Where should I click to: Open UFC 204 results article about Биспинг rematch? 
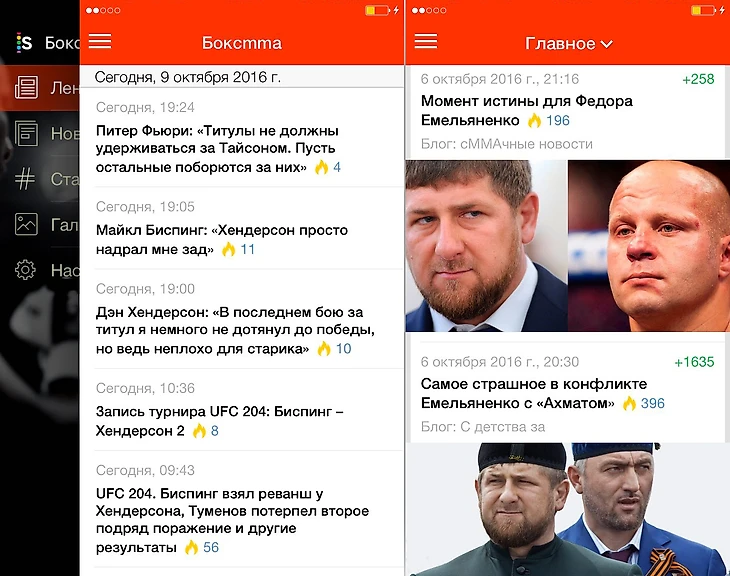pyautogui.click(x=232, y=520)
